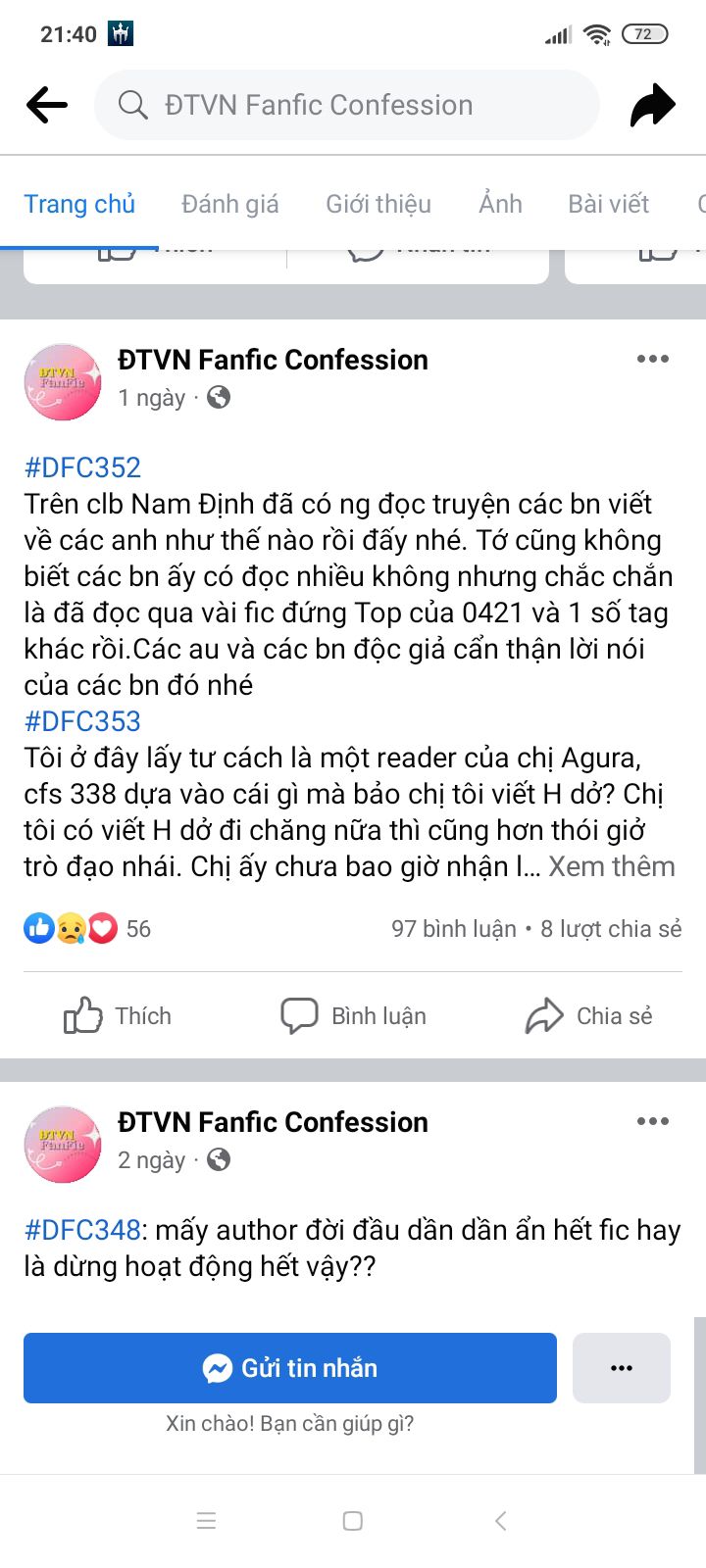The image size is (706, 1568).
Task: Open the overflow menu on the #DFC352 post
Action: pos(652,360)
